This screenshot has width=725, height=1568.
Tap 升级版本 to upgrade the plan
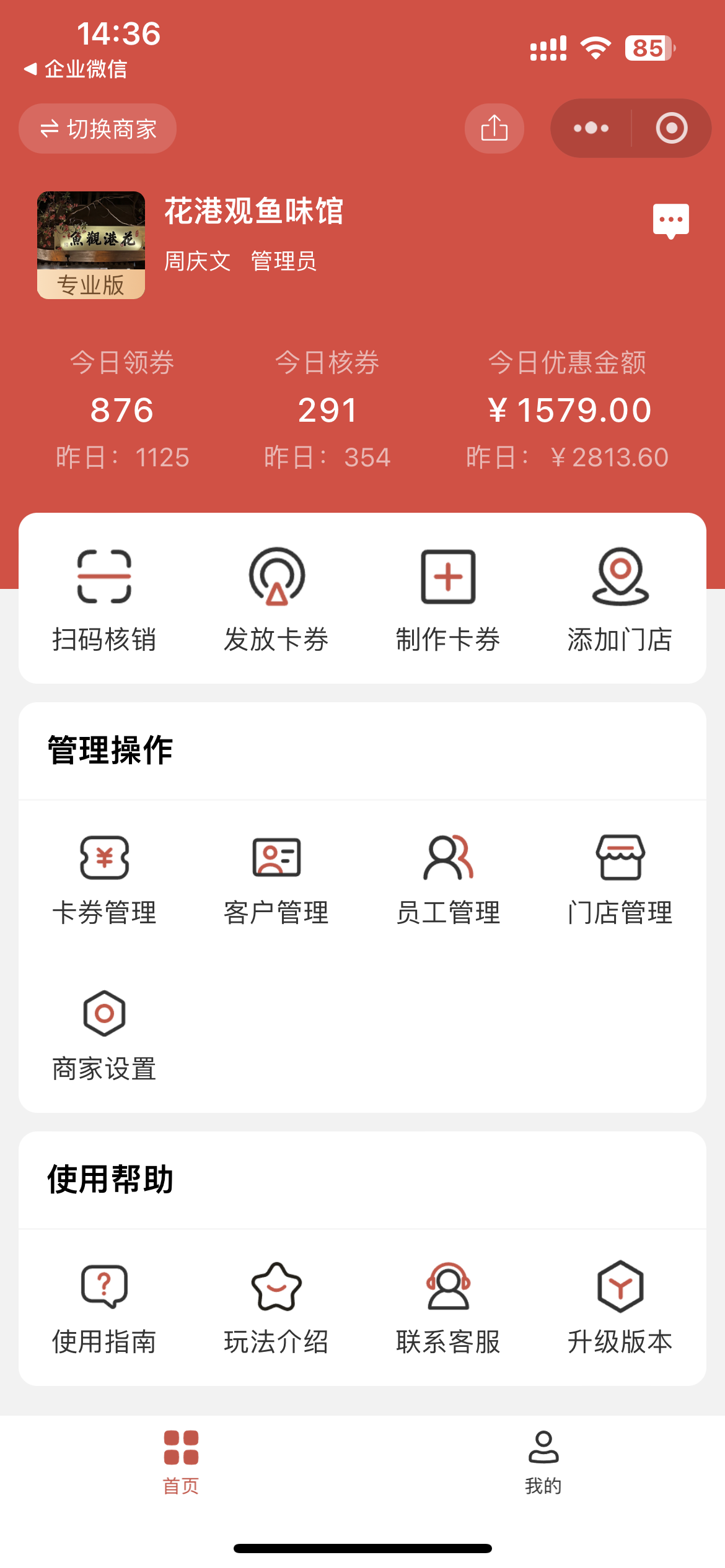[x=620, y=1308]
